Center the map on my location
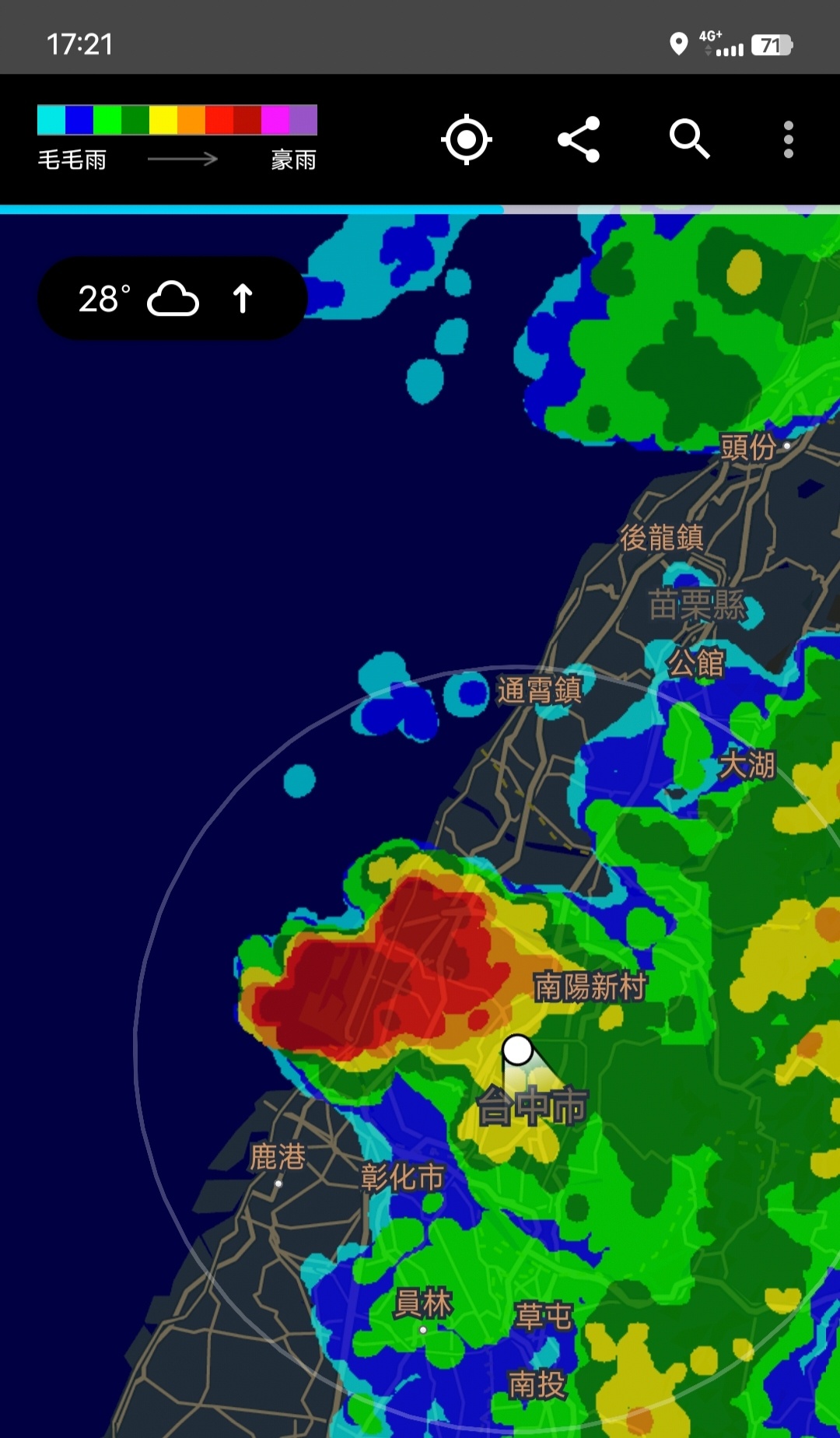This screenshot has width=840, height=1438. (467, 140)
